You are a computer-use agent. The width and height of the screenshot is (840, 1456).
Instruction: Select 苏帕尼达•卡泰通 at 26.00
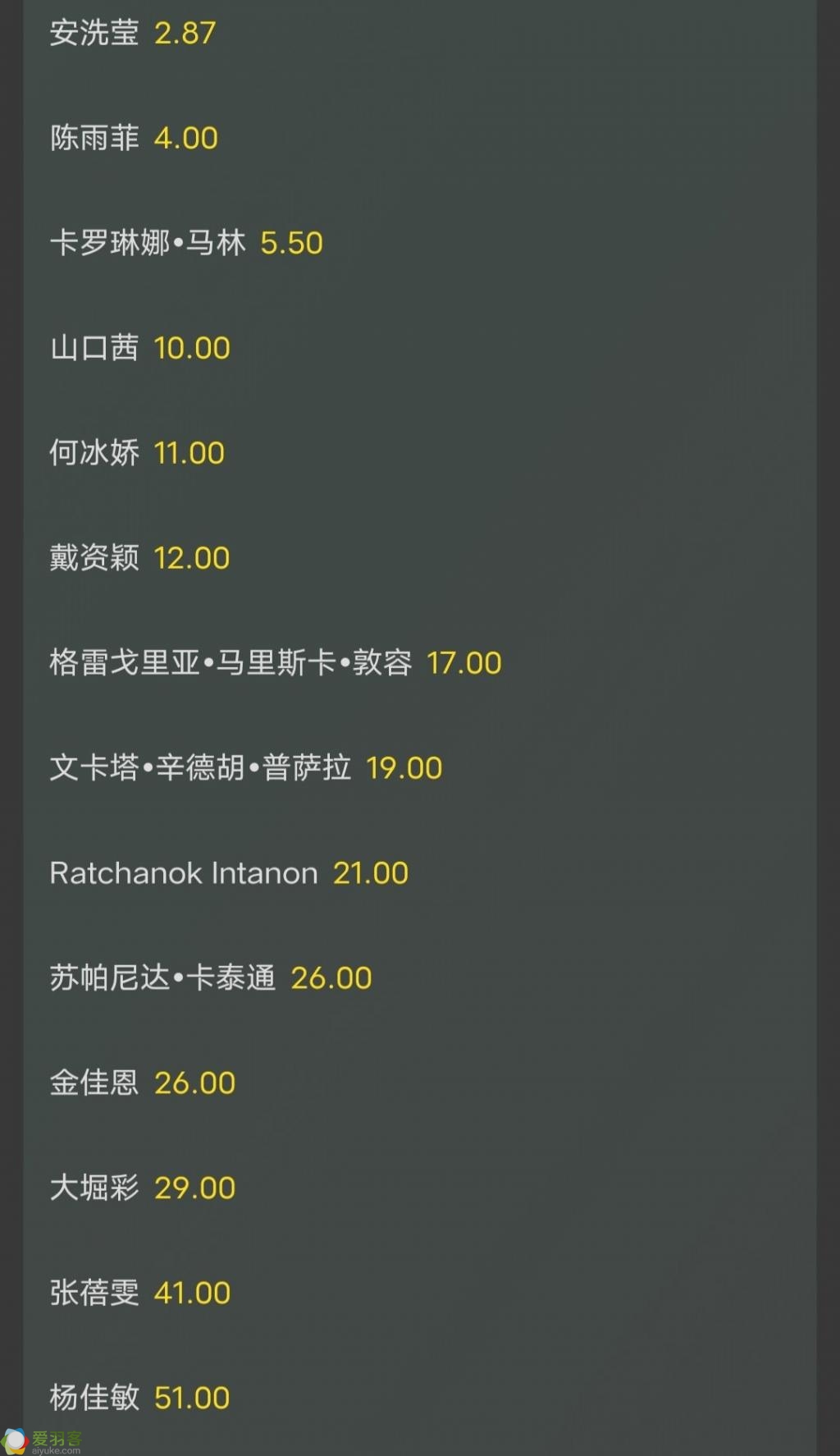211,978
